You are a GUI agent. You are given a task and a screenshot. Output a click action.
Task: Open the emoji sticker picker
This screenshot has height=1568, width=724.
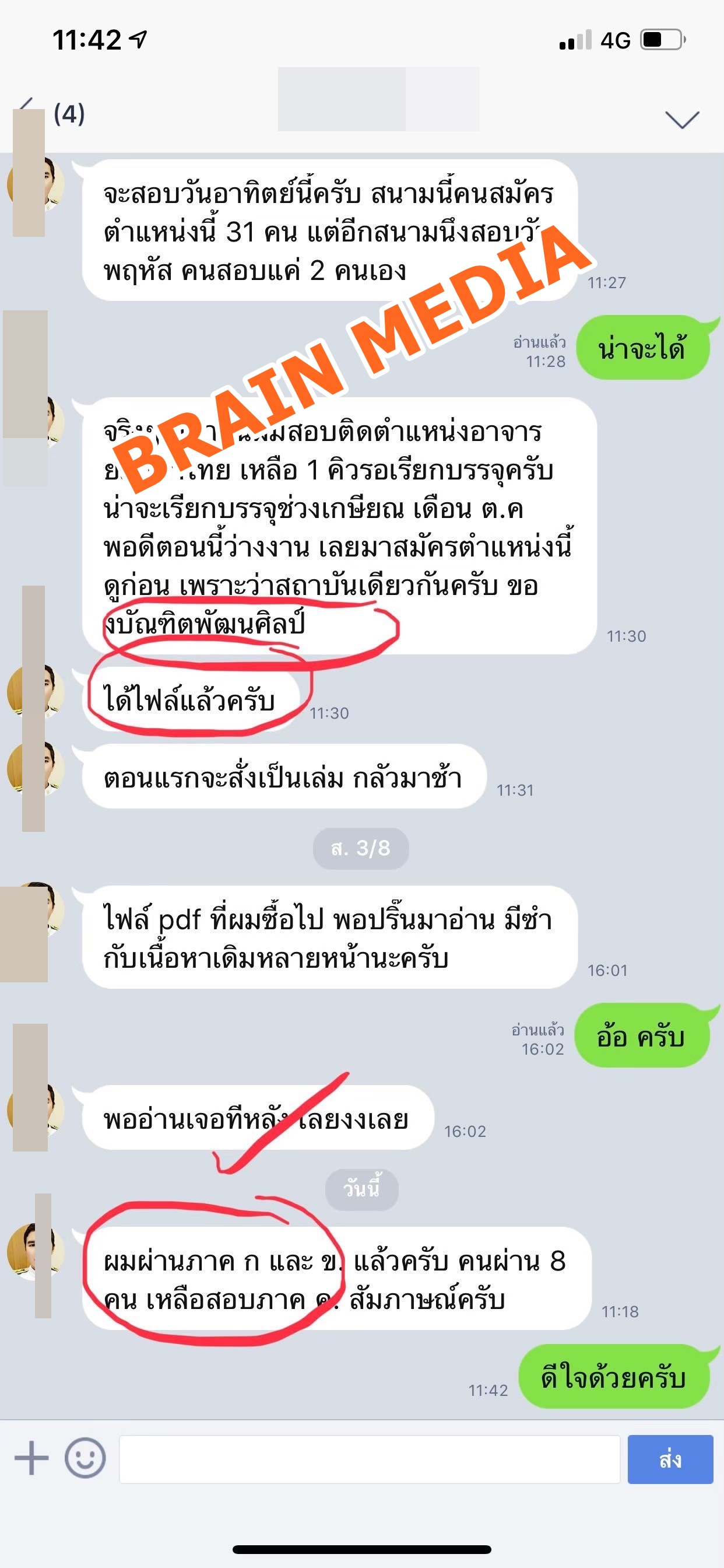85,1458
